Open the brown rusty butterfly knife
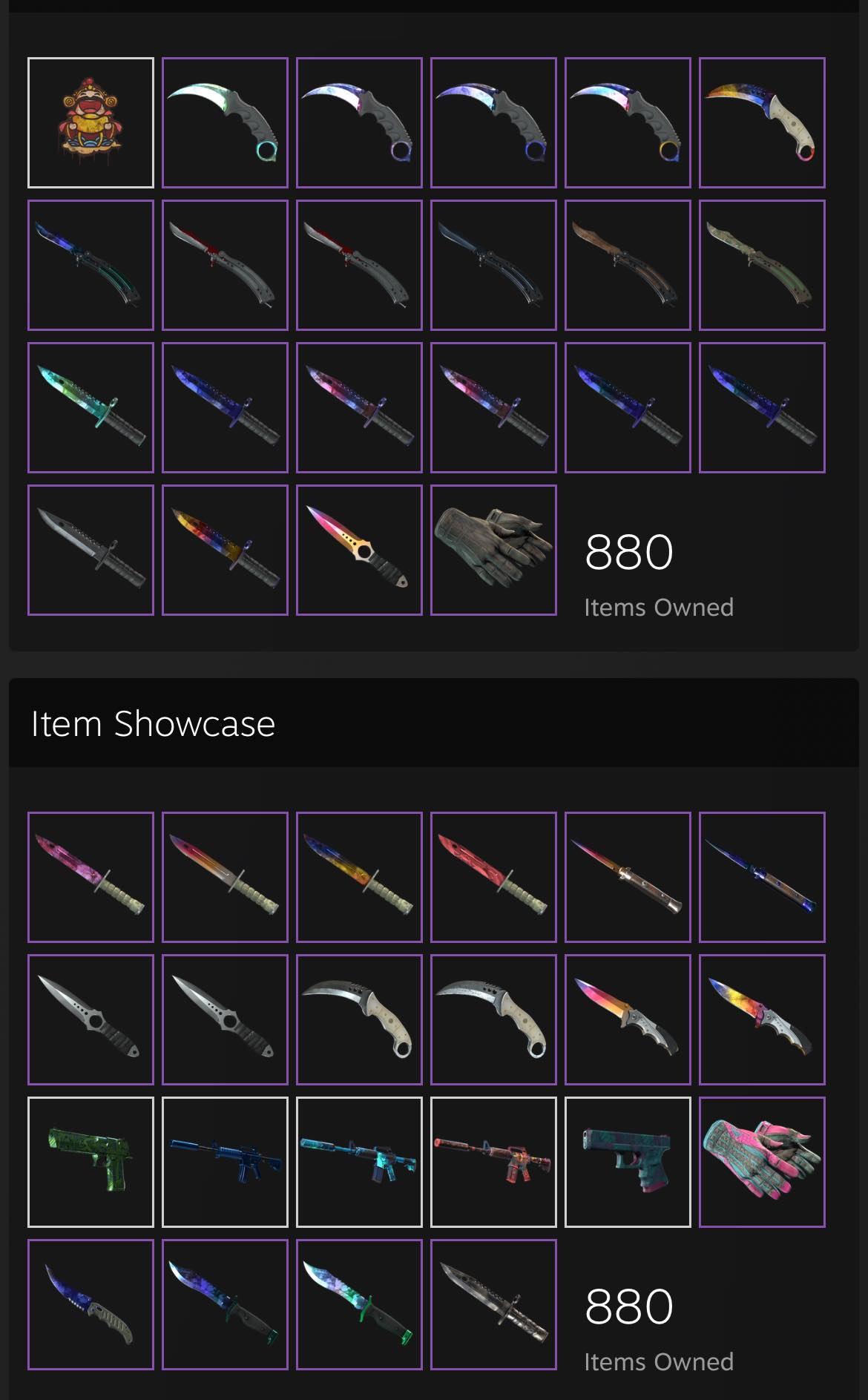This screenshot has width=868, height=1400. pos(628,265)
